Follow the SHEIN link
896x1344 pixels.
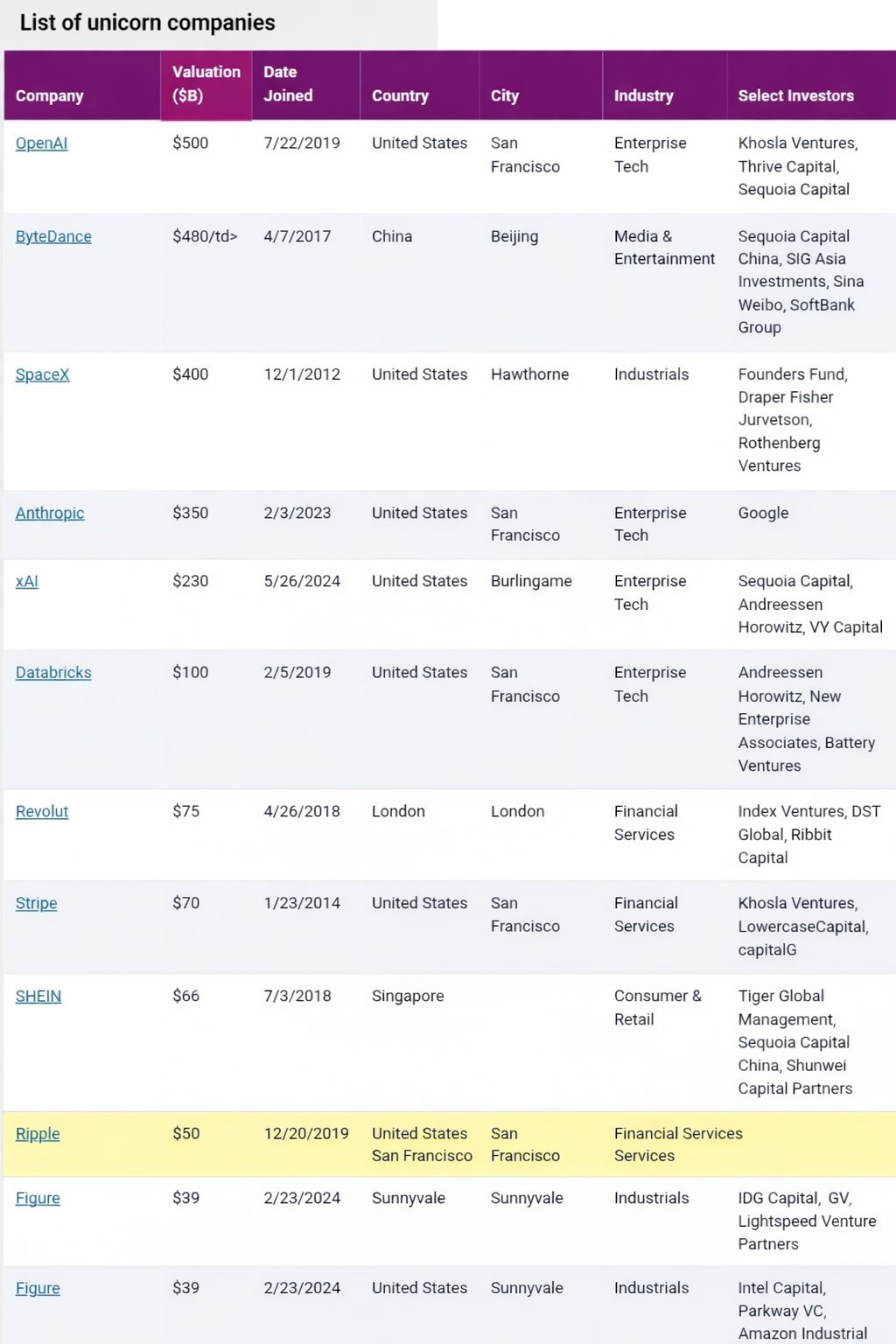pos(38,996)
